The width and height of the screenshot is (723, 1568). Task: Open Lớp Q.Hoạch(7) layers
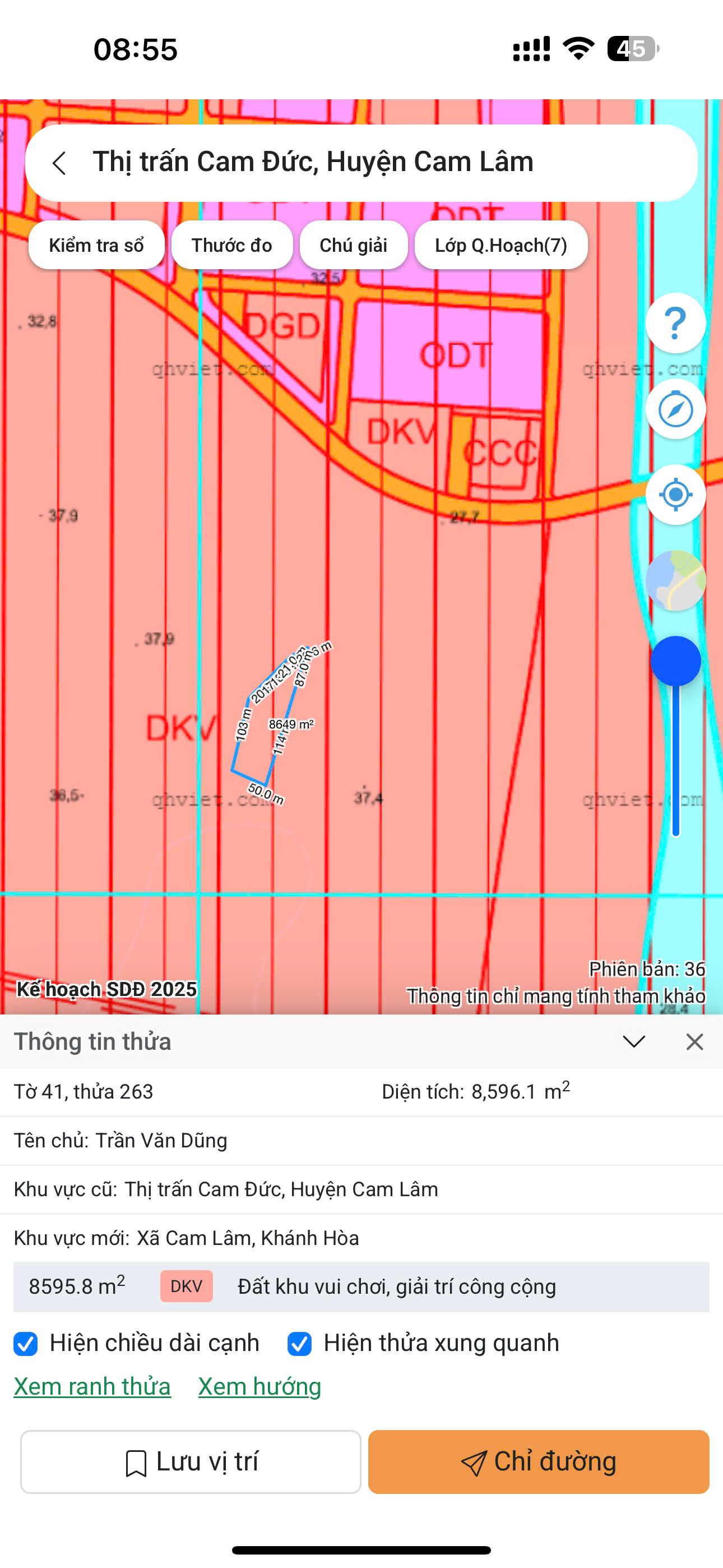pos(501,245)
